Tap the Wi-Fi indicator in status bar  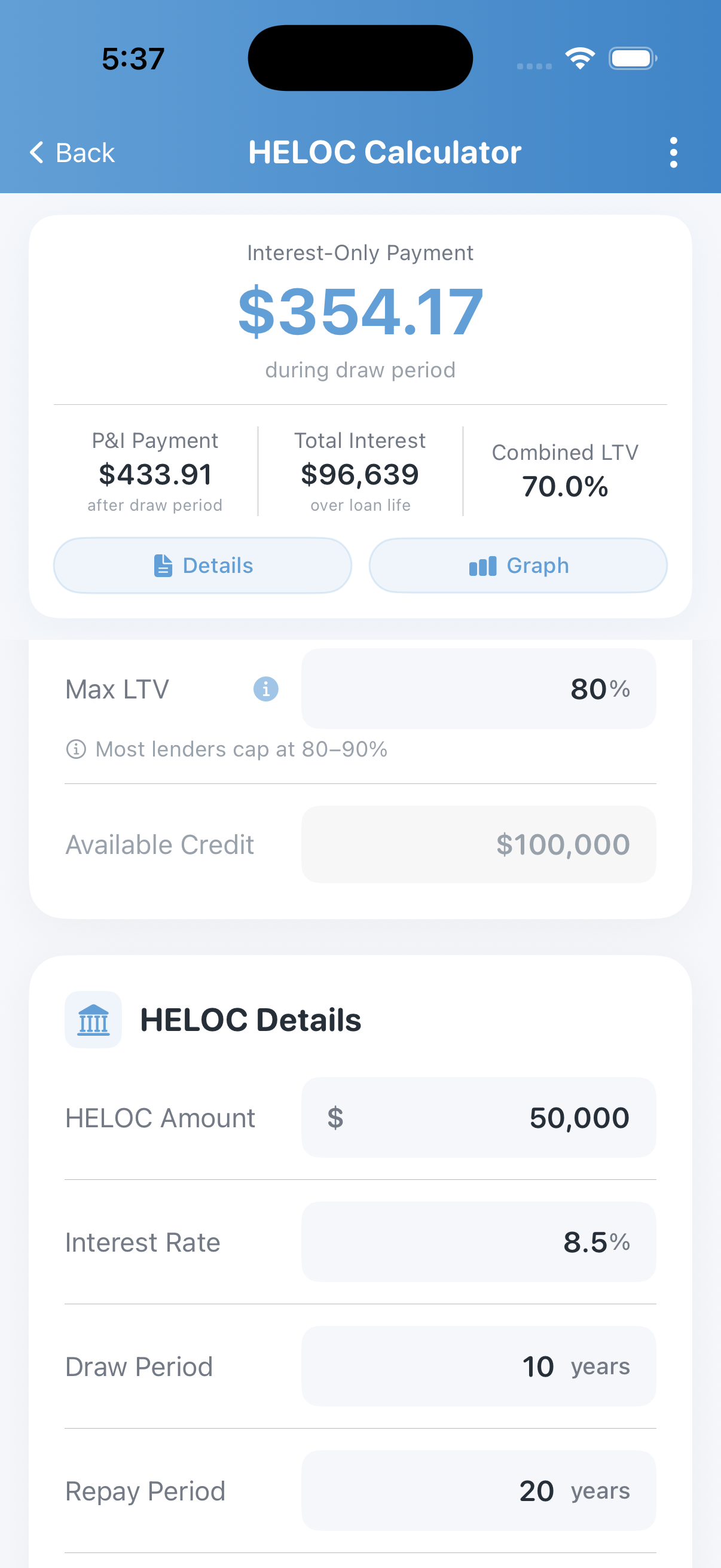[x=580, y=57]
